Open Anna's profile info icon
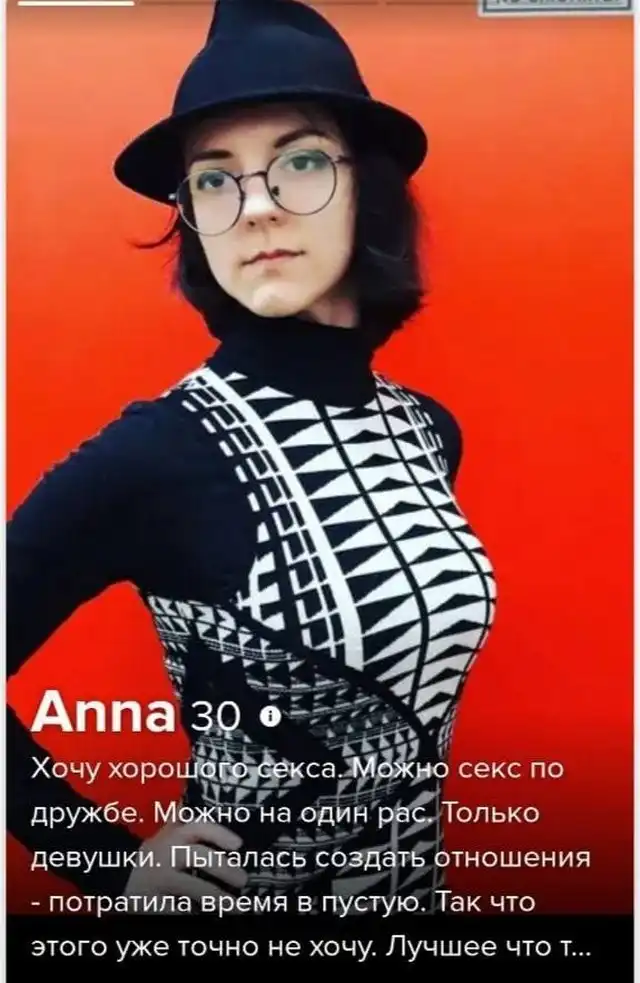The image size is (640, 983). (268, 716)
